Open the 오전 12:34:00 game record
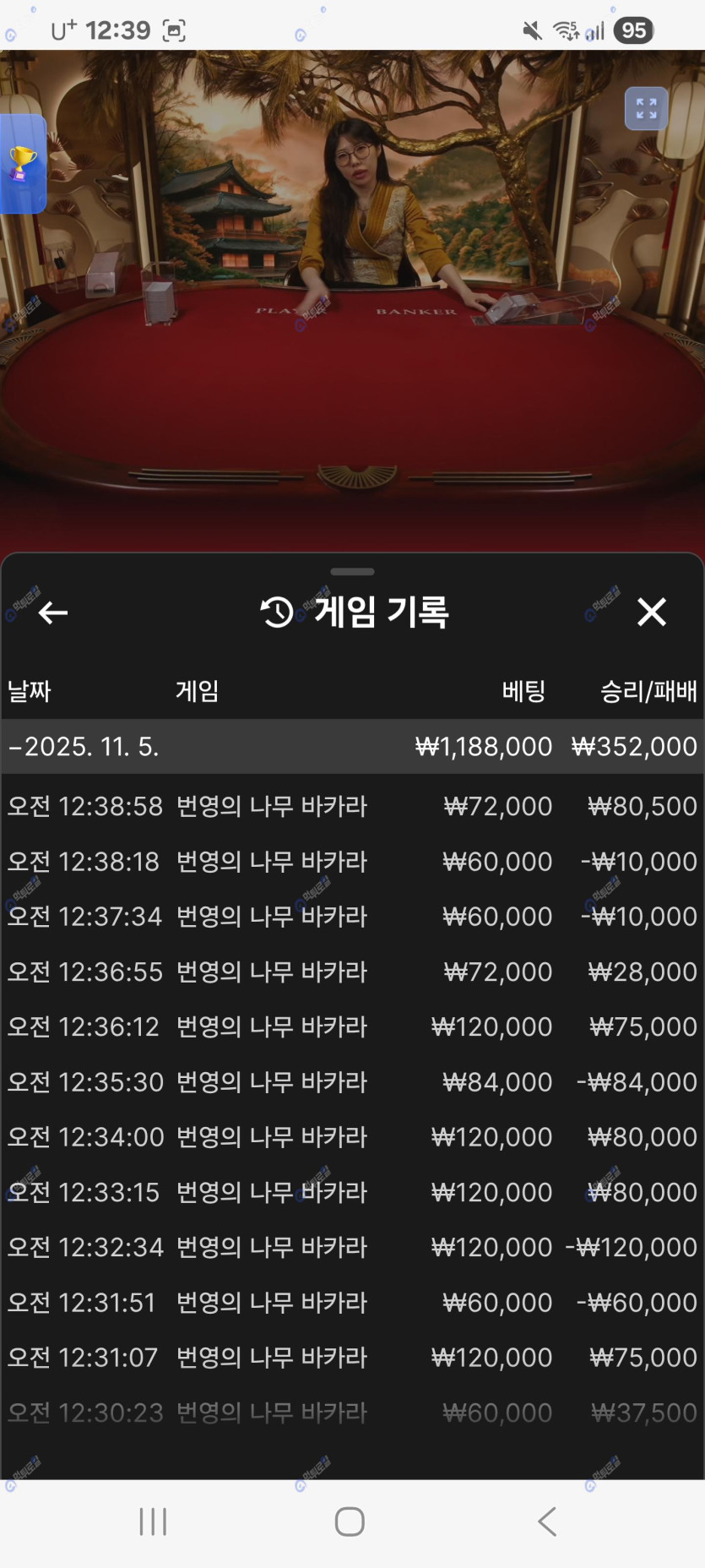 tap(352, 1137)
